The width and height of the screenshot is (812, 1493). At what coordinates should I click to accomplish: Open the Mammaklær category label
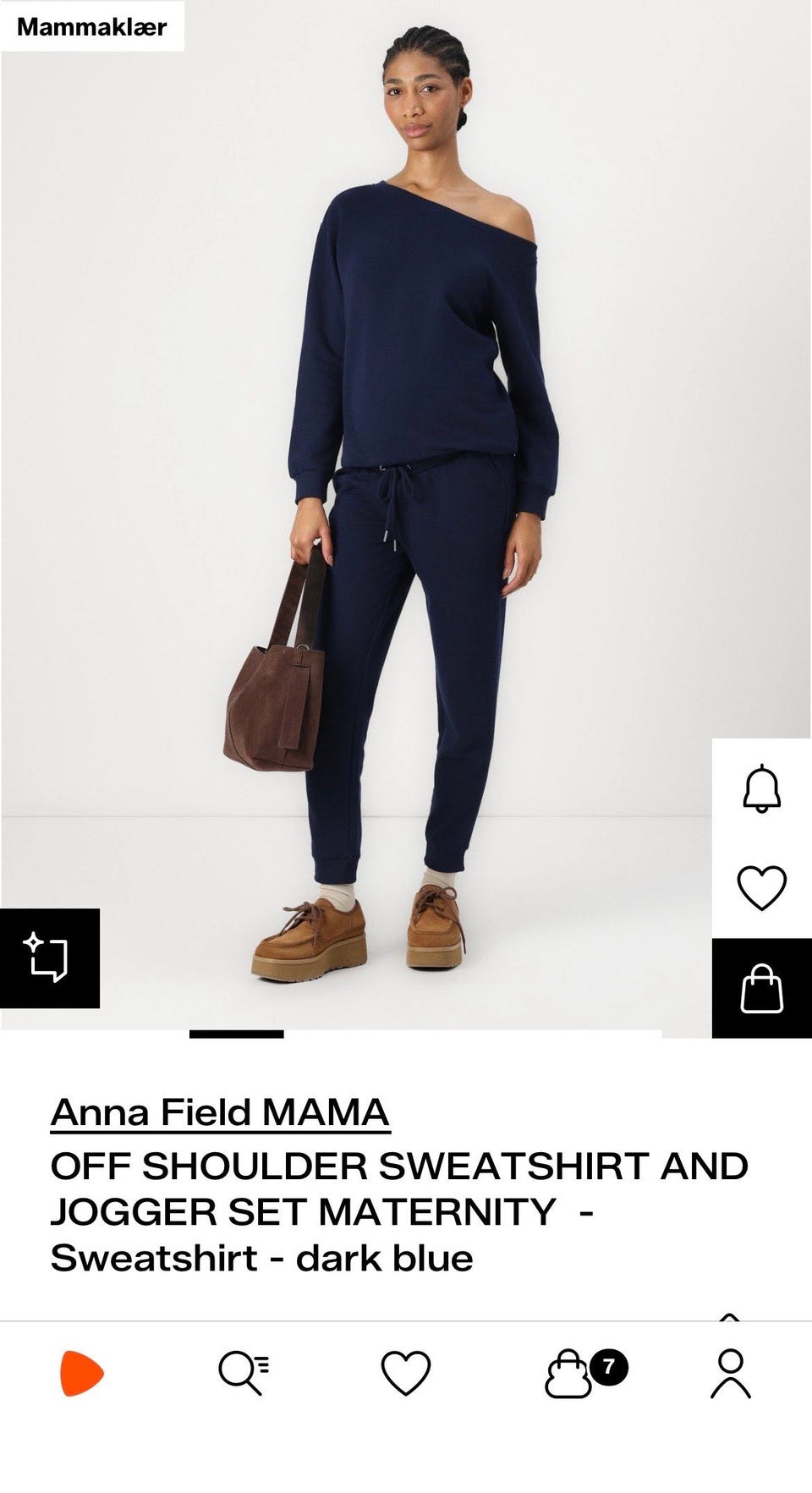(x=92, y=26)
